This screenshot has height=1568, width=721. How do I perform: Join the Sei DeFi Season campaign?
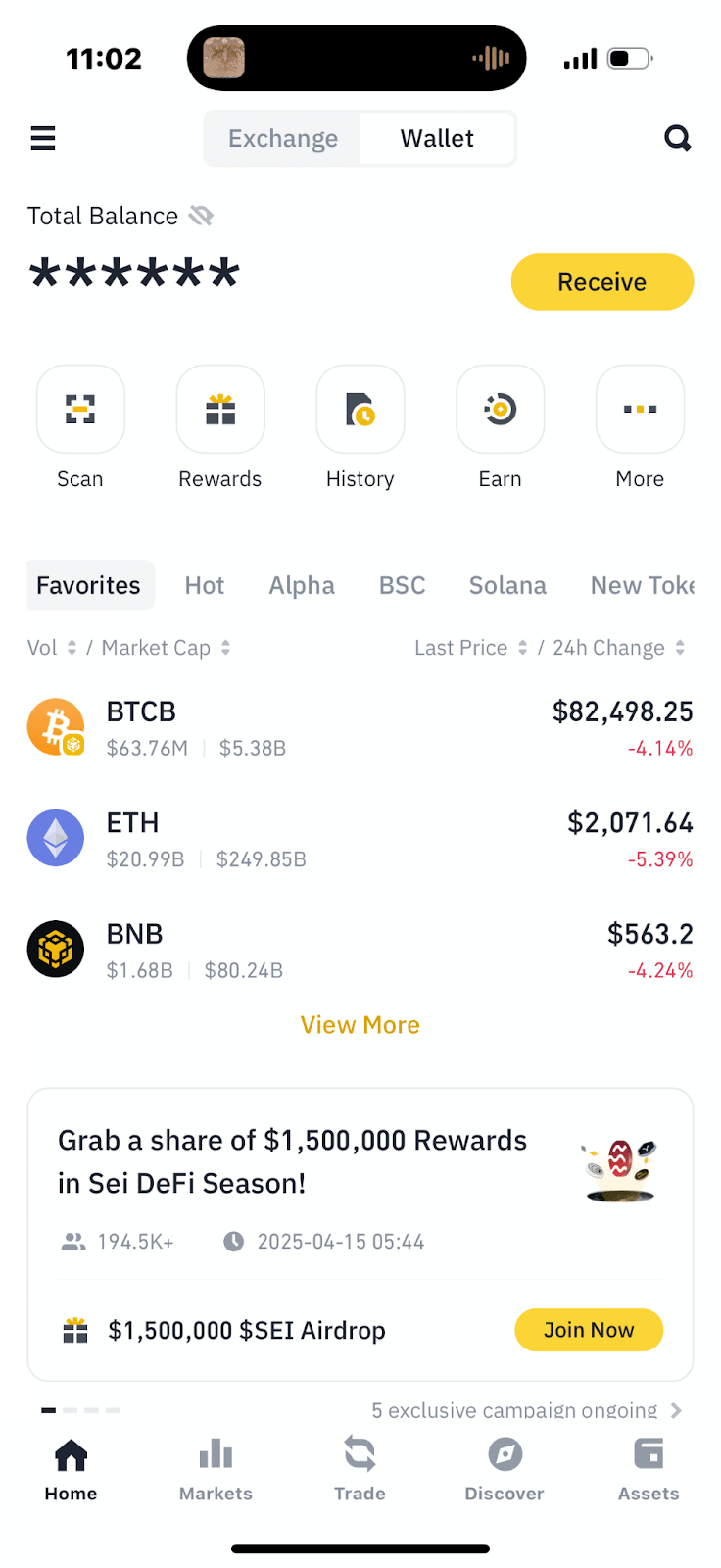click(x=589, y=1330)
